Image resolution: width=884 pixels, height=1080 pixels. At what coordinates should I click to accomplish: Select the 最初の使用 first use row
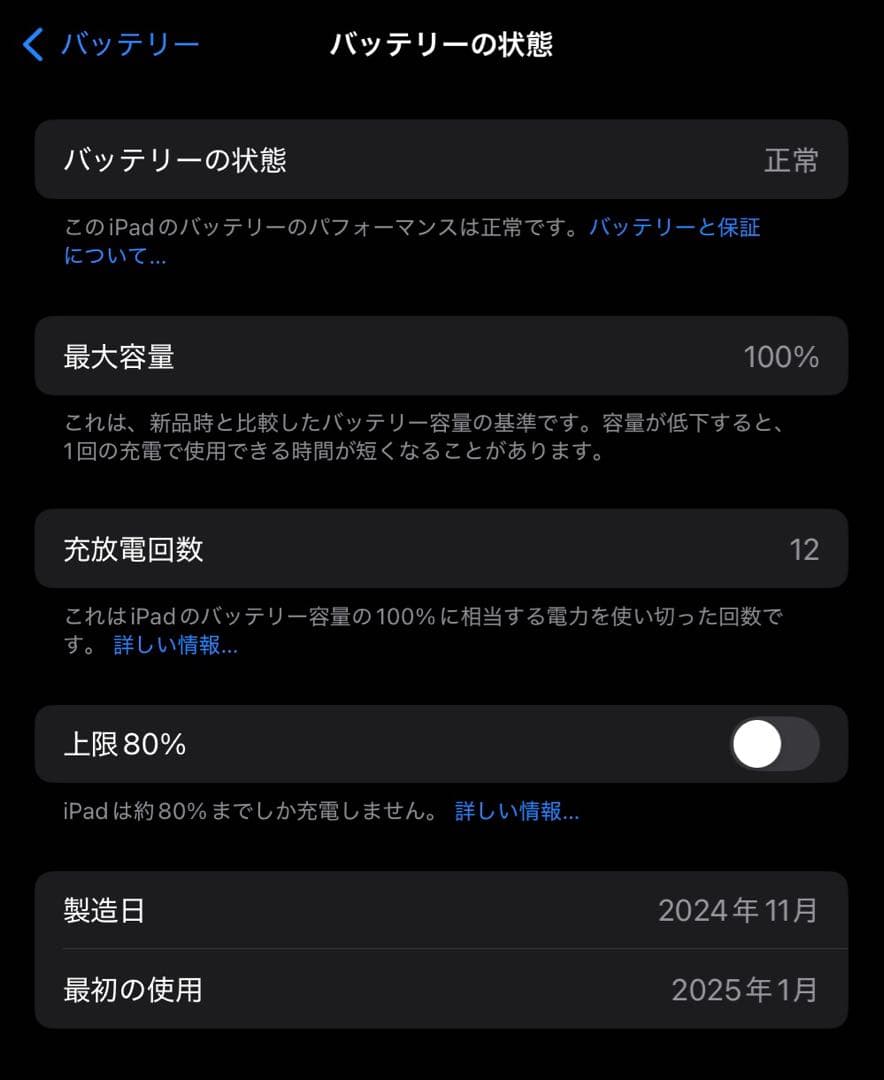point(442,990)
